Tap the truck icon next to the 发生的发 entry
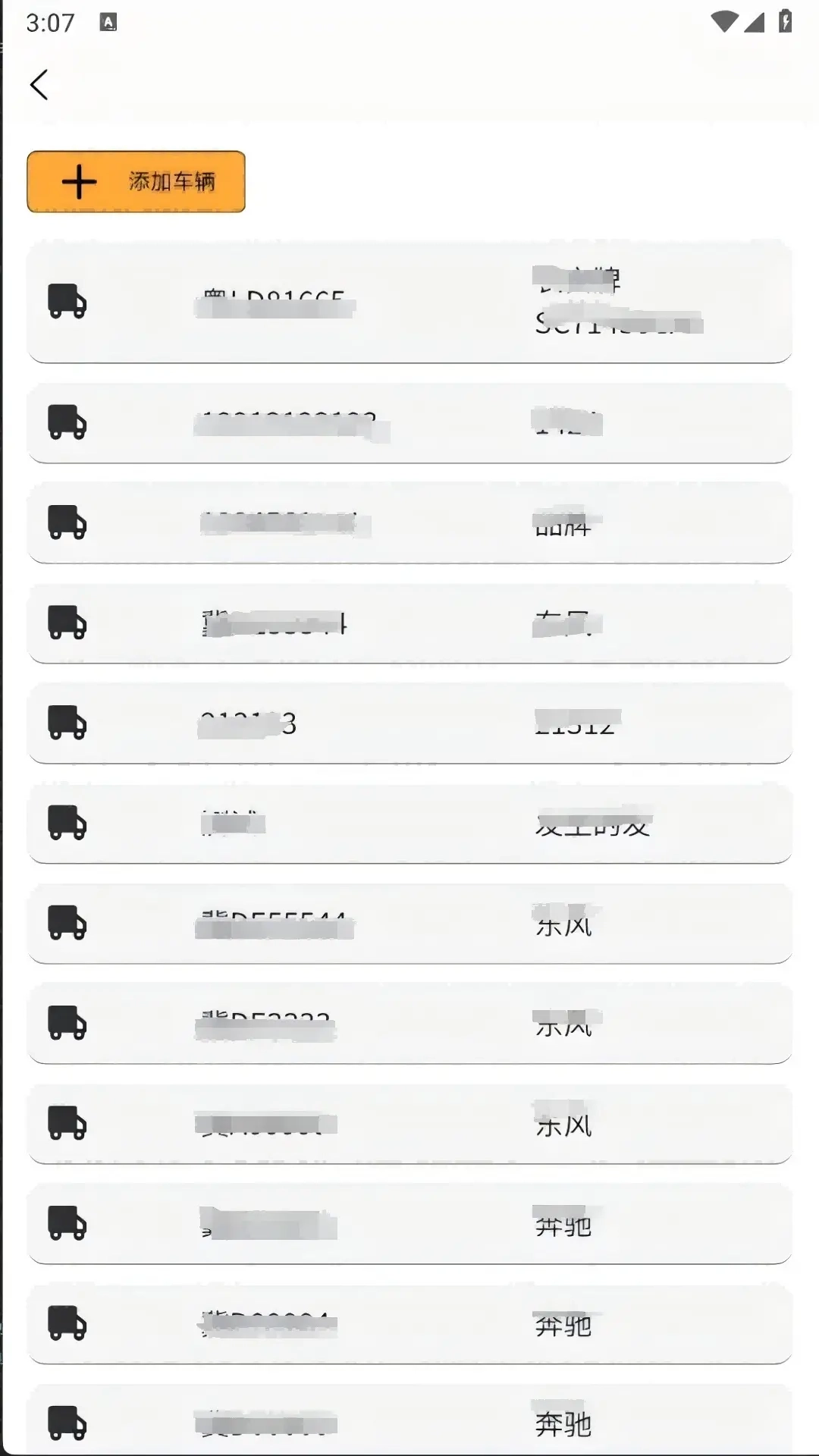Screen dimensions: 819x1456 [x=67, y=824]
